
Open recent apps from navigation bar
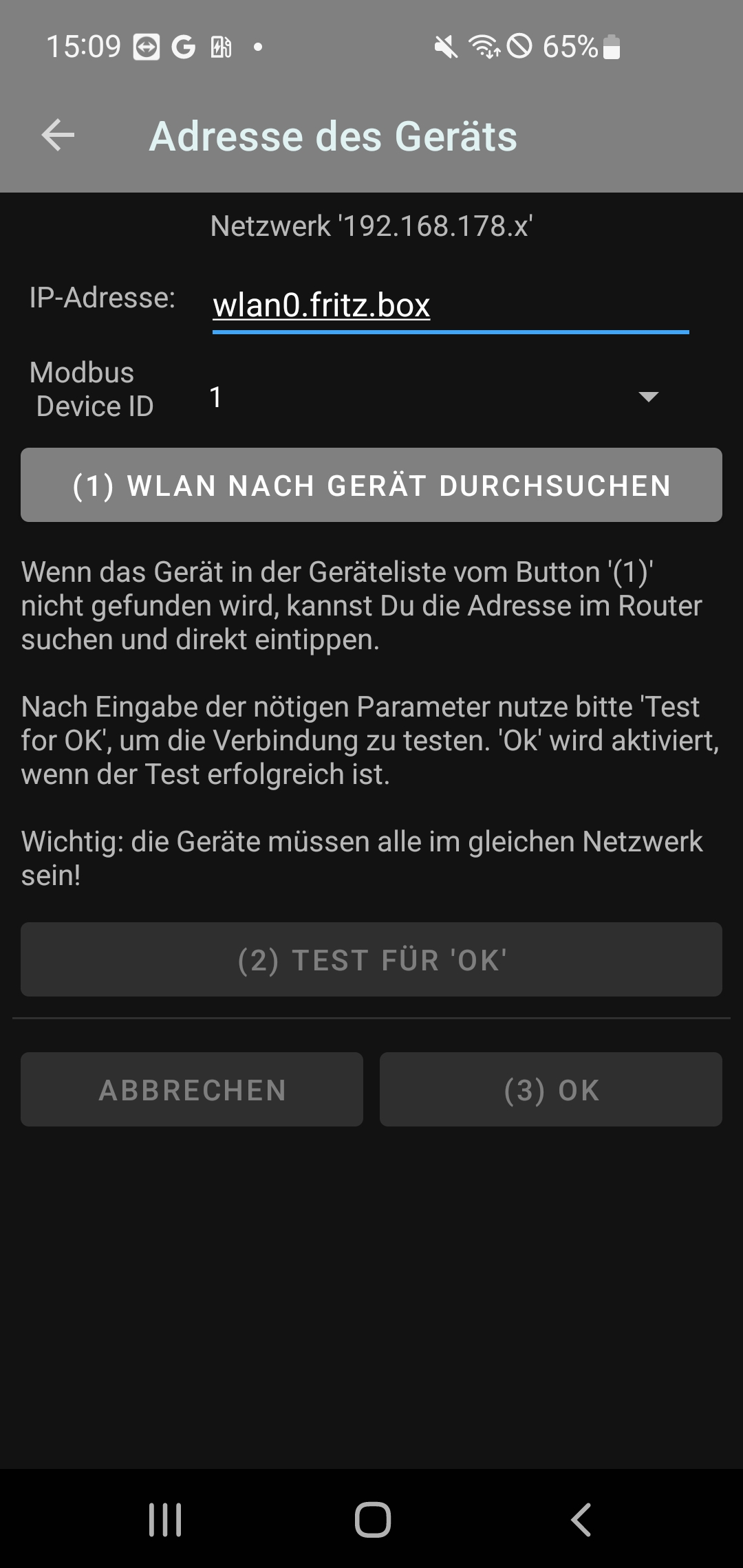coord(165,1519)
